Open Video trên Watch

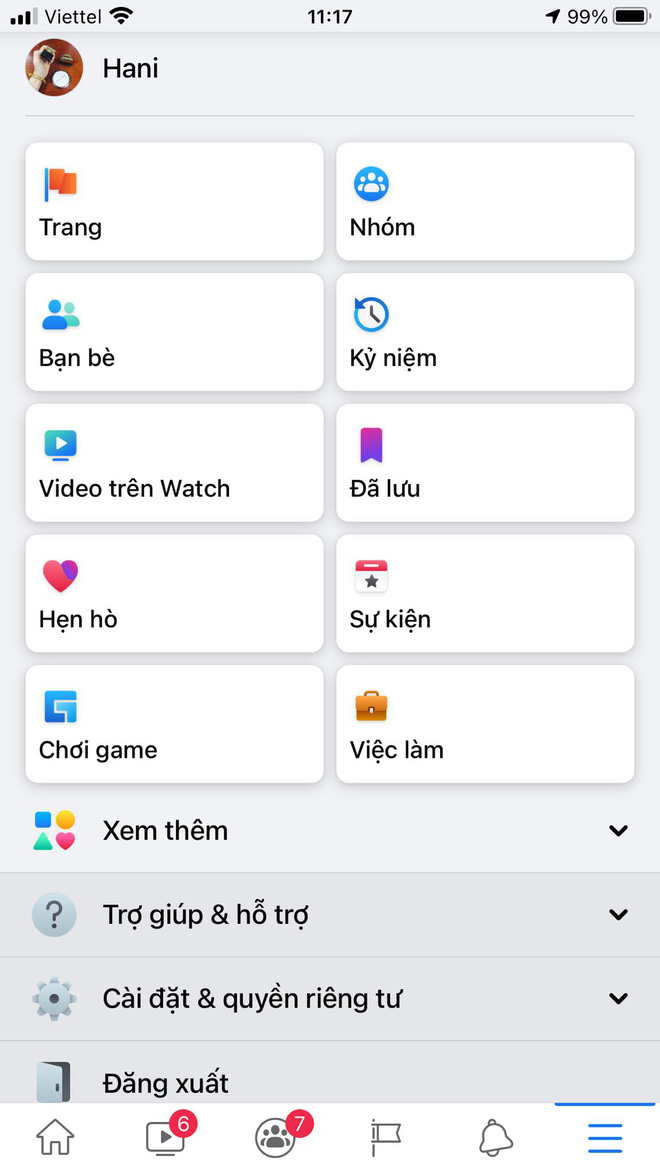(x=174, y=462)
